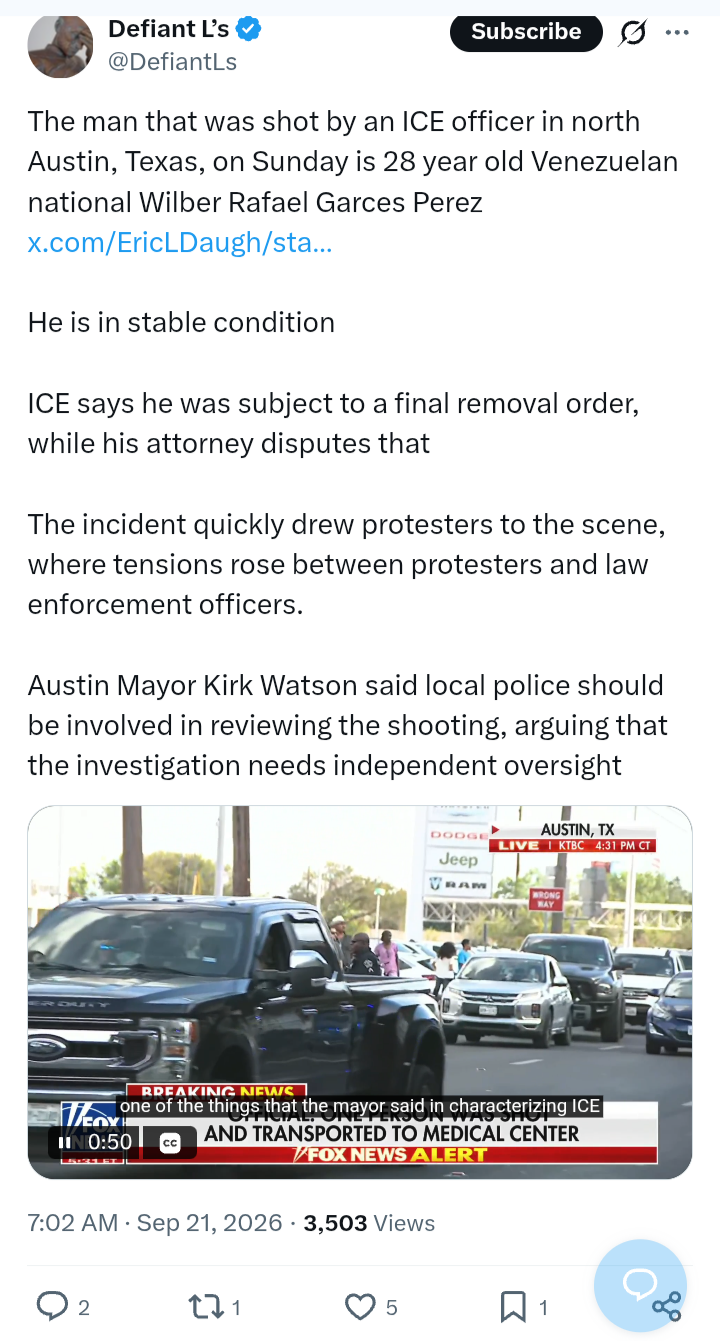Toggle closed captions on the video
This screenshot has width=720, height=1341.
coord(170,1142)
